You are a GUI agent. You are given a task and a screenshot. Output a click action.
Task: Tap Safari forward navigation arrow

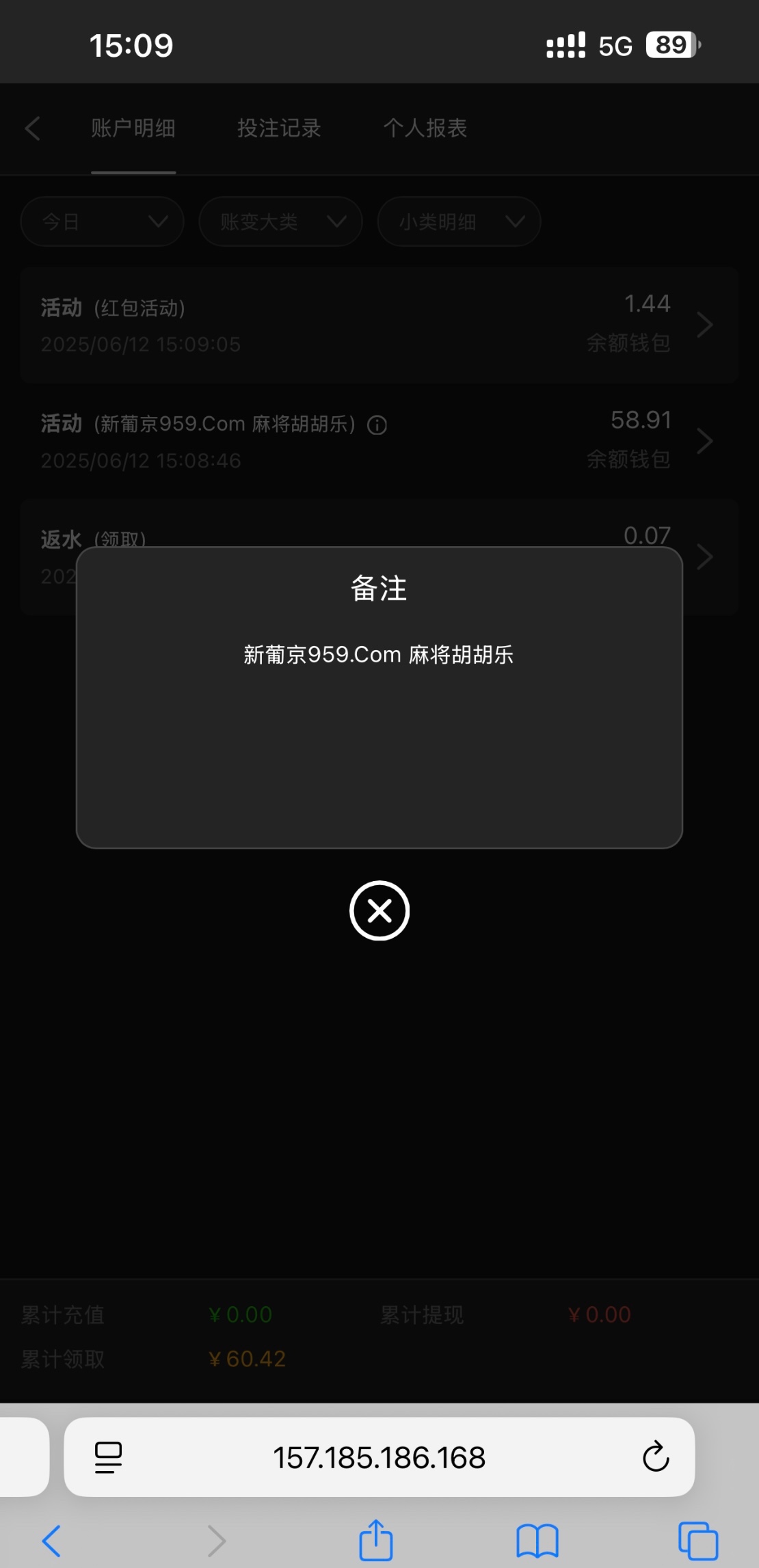(x=216, y=1539)
